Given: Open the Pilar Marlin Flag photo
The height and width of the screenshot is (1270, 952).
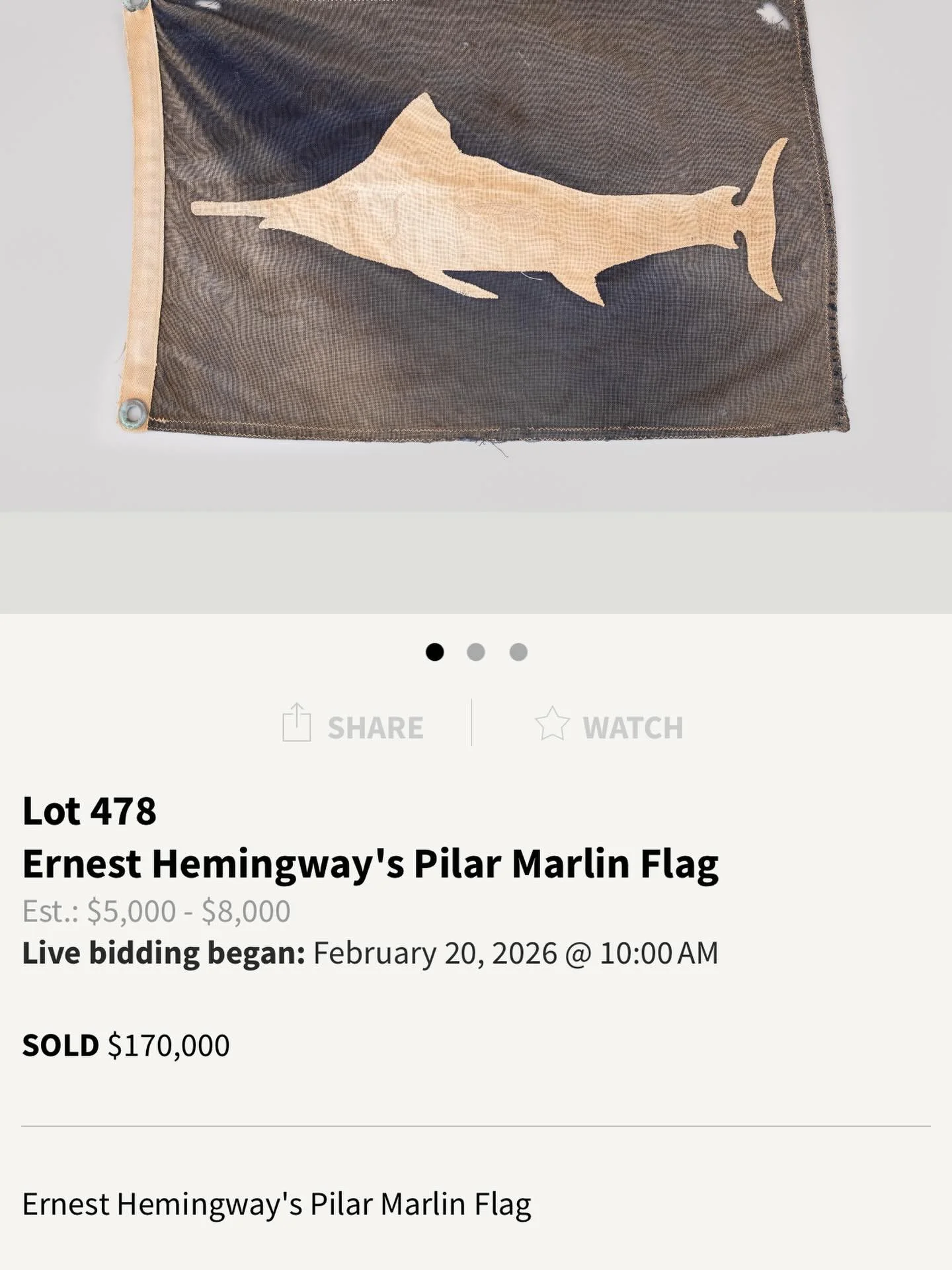Looking at the screenshot, I should tap(476, 256).
